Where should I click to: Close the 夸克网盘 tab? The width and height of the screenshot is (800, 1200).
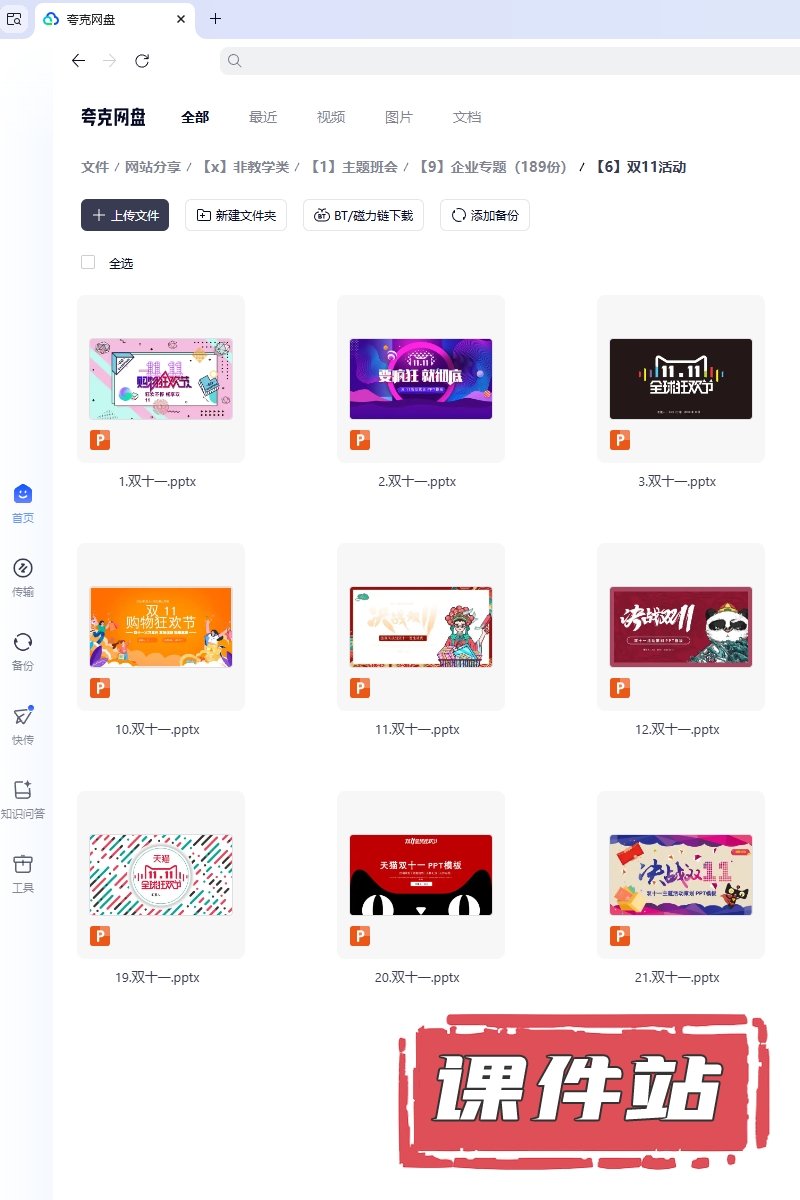coord(181,19)
